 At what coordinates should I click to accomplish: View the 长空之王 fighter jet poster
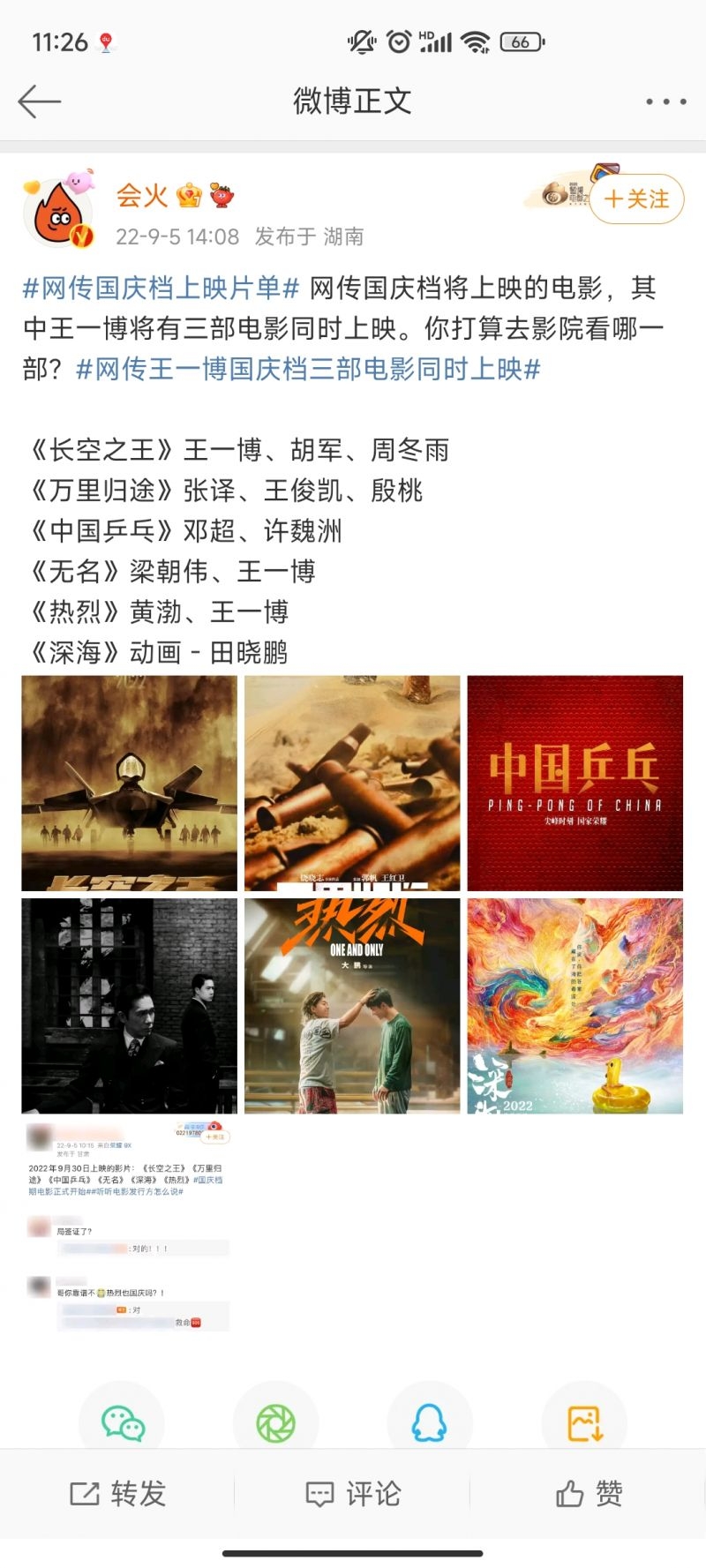pos(129,783)
